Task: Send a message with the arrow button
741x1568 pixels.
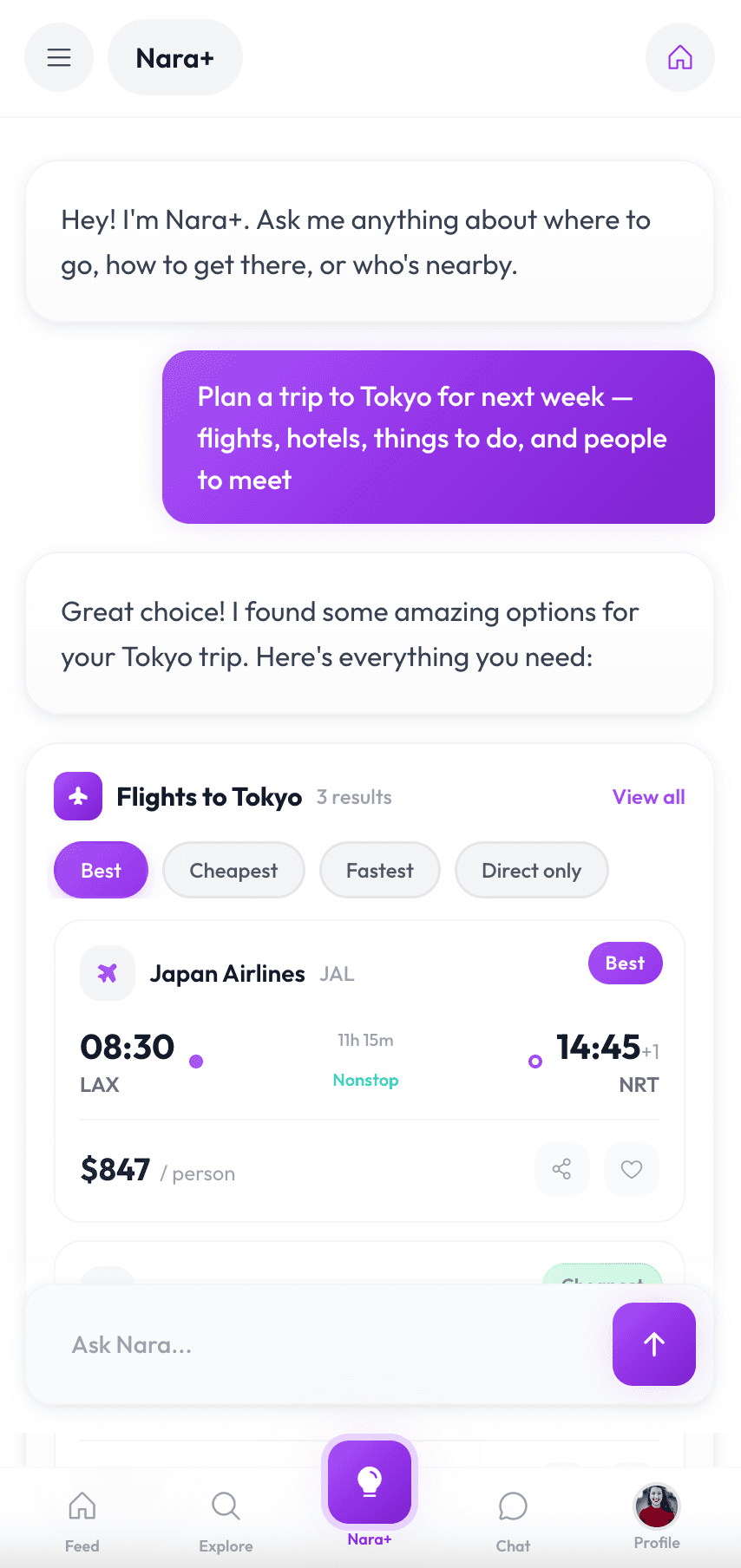Action: pos(653,1344)
